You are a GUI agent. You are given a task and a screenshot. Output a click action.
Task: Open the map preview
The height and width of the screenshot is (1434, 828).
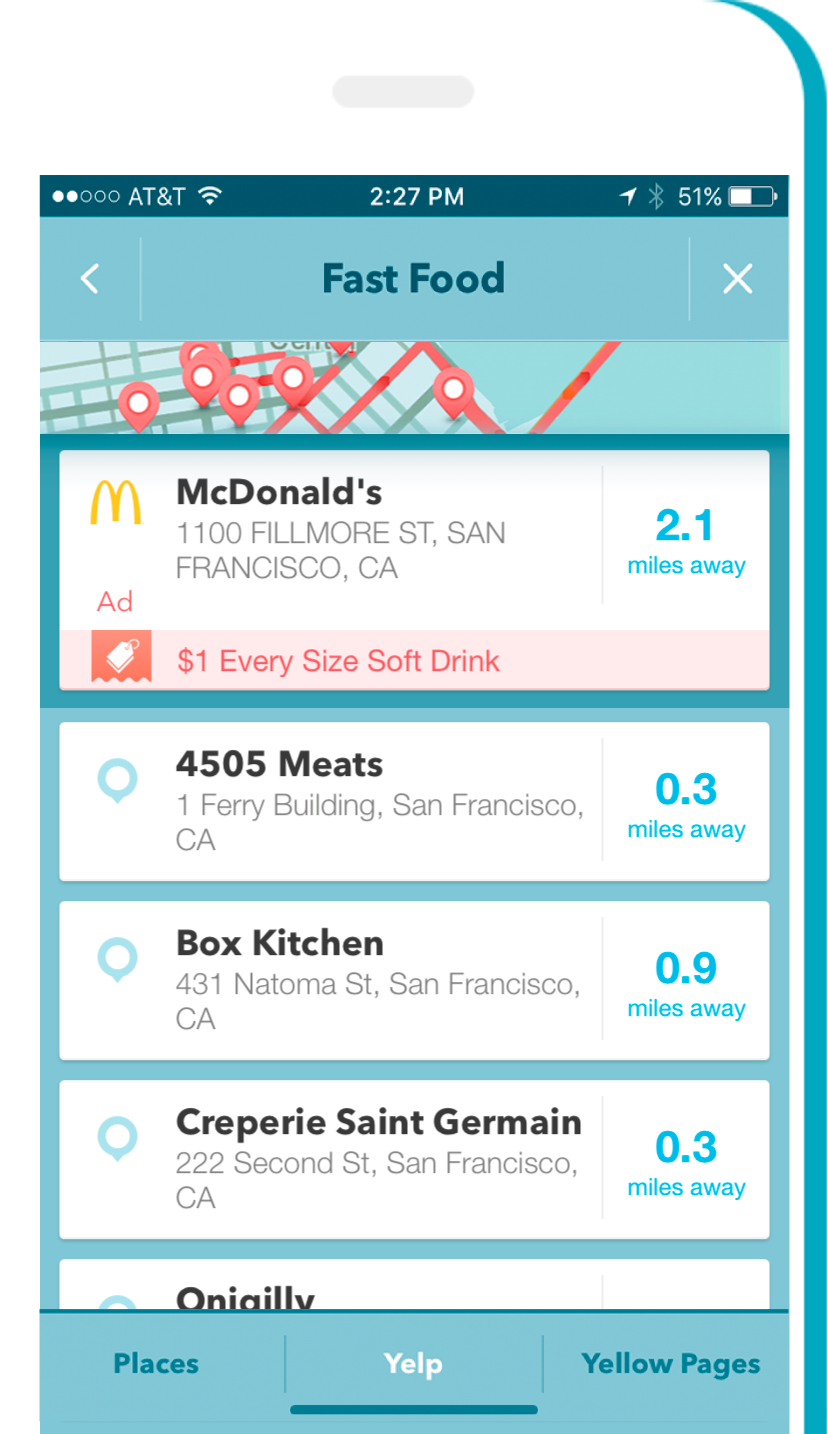[414, 387]
